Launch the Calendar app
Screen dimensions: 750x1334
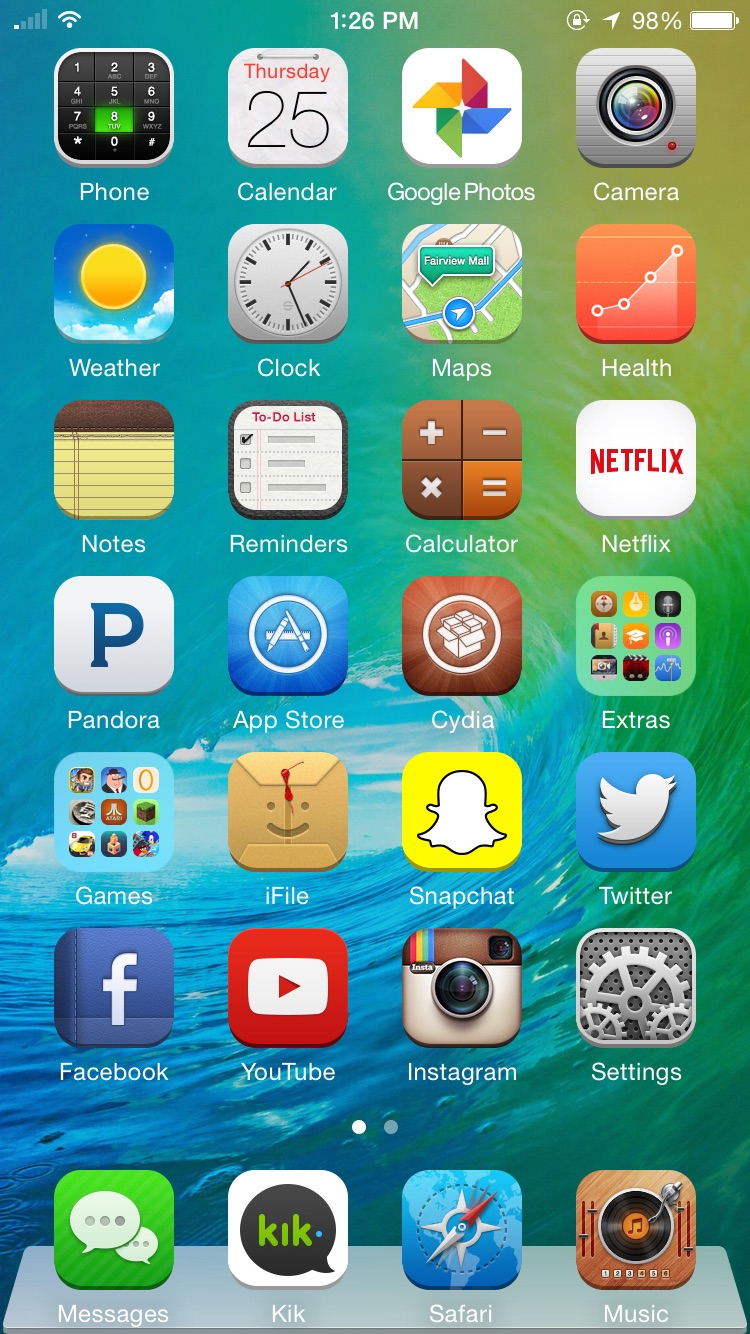(288, 108)
